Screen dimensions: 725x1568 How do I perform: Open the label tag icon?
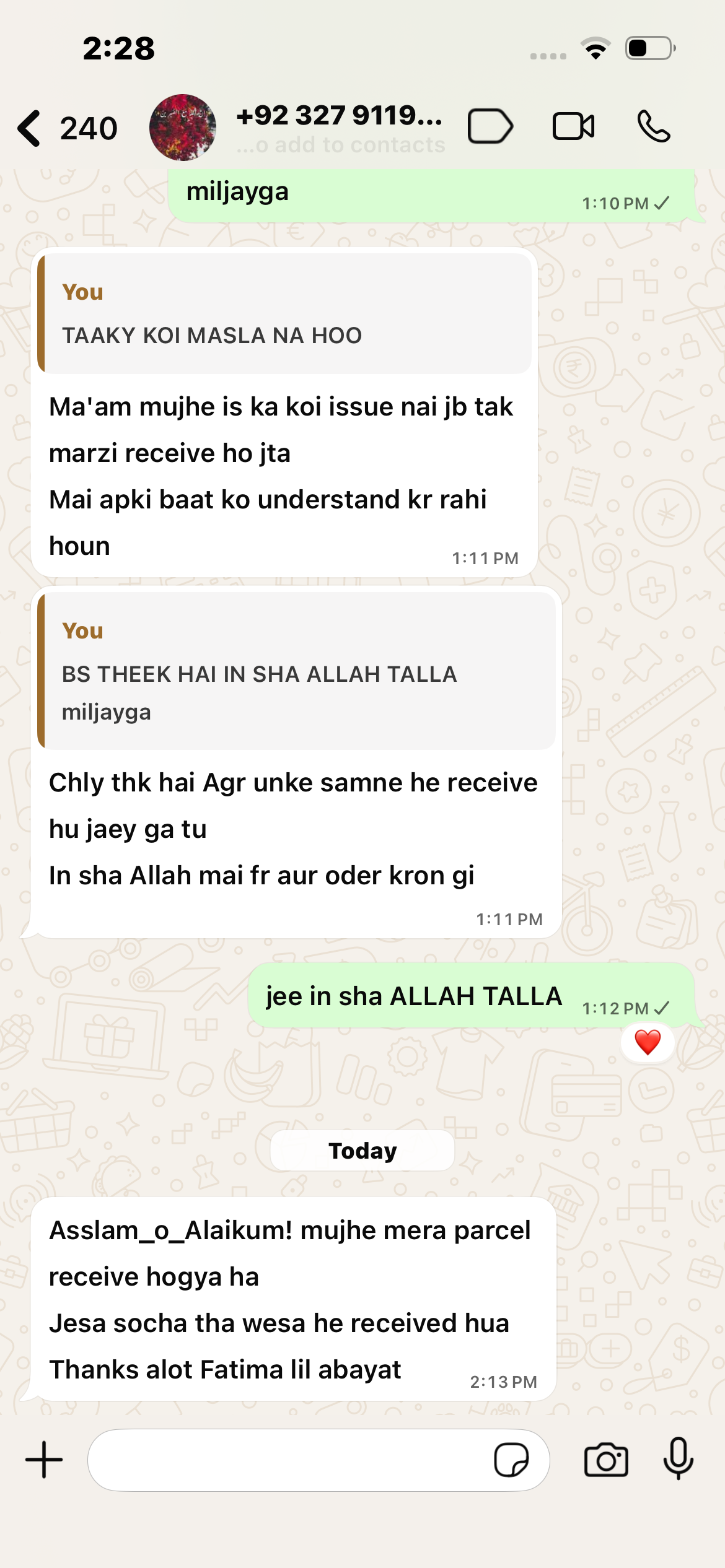pos(490,127)
